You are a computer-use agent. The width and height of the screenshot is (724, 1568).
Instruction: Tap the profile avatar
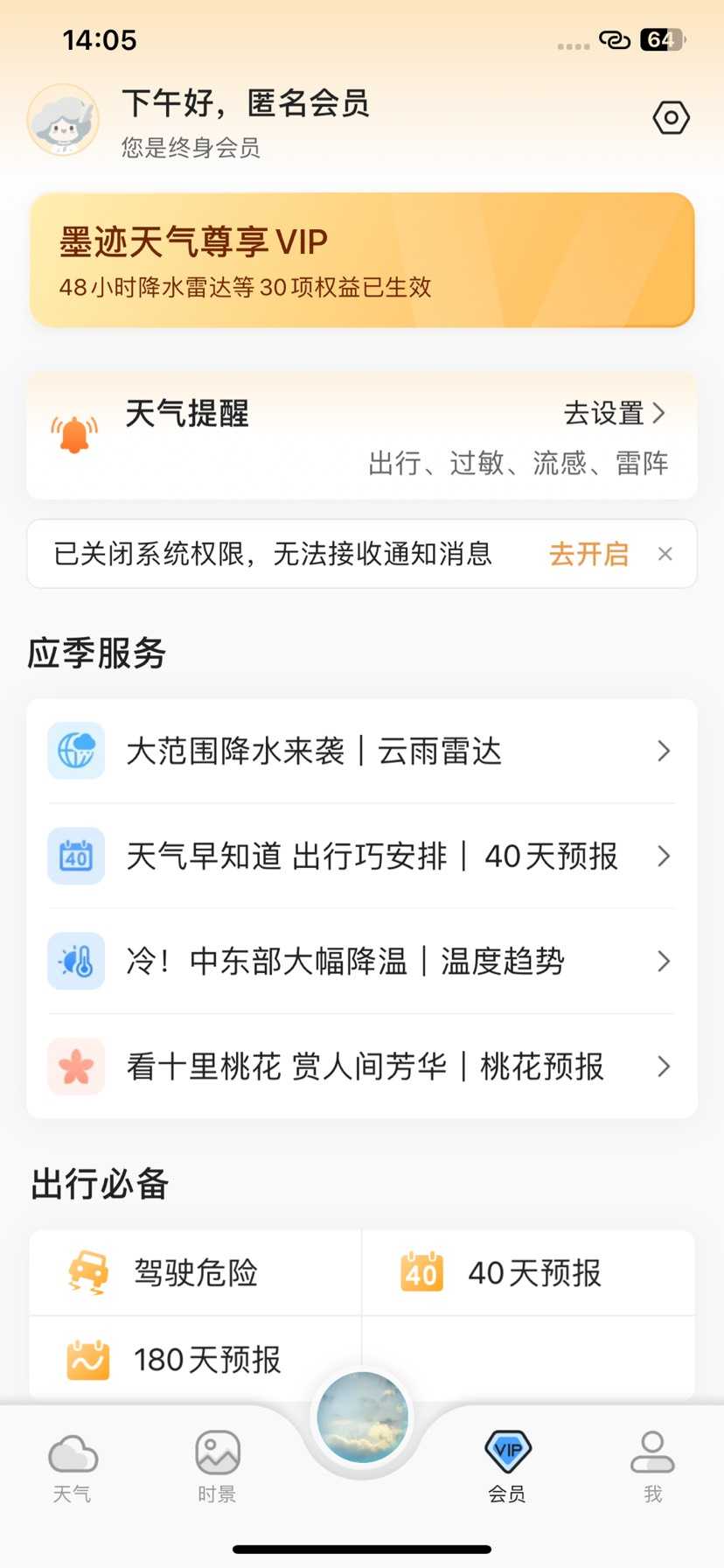pyautogui.click(x=63, y=121)
